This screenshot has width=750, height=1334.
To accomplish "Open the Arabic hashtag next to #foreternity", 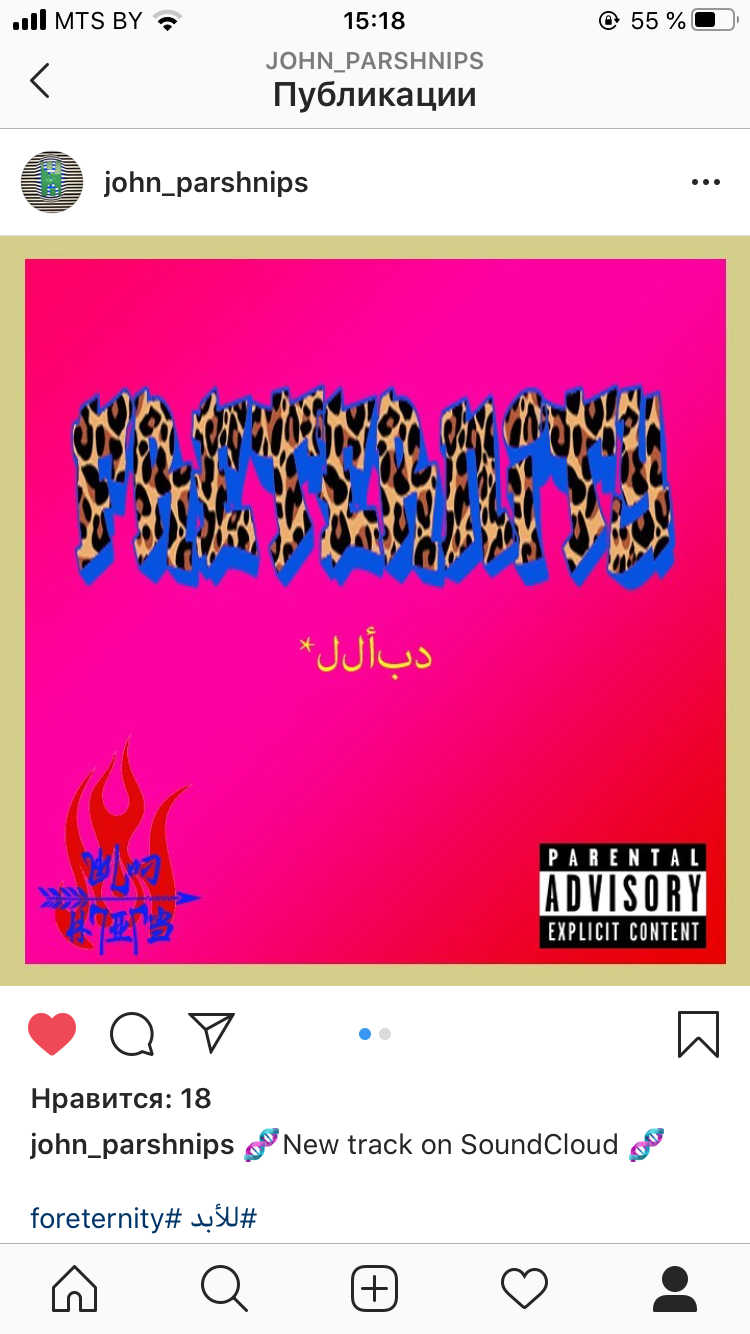I will click(x=222, y=1218).
